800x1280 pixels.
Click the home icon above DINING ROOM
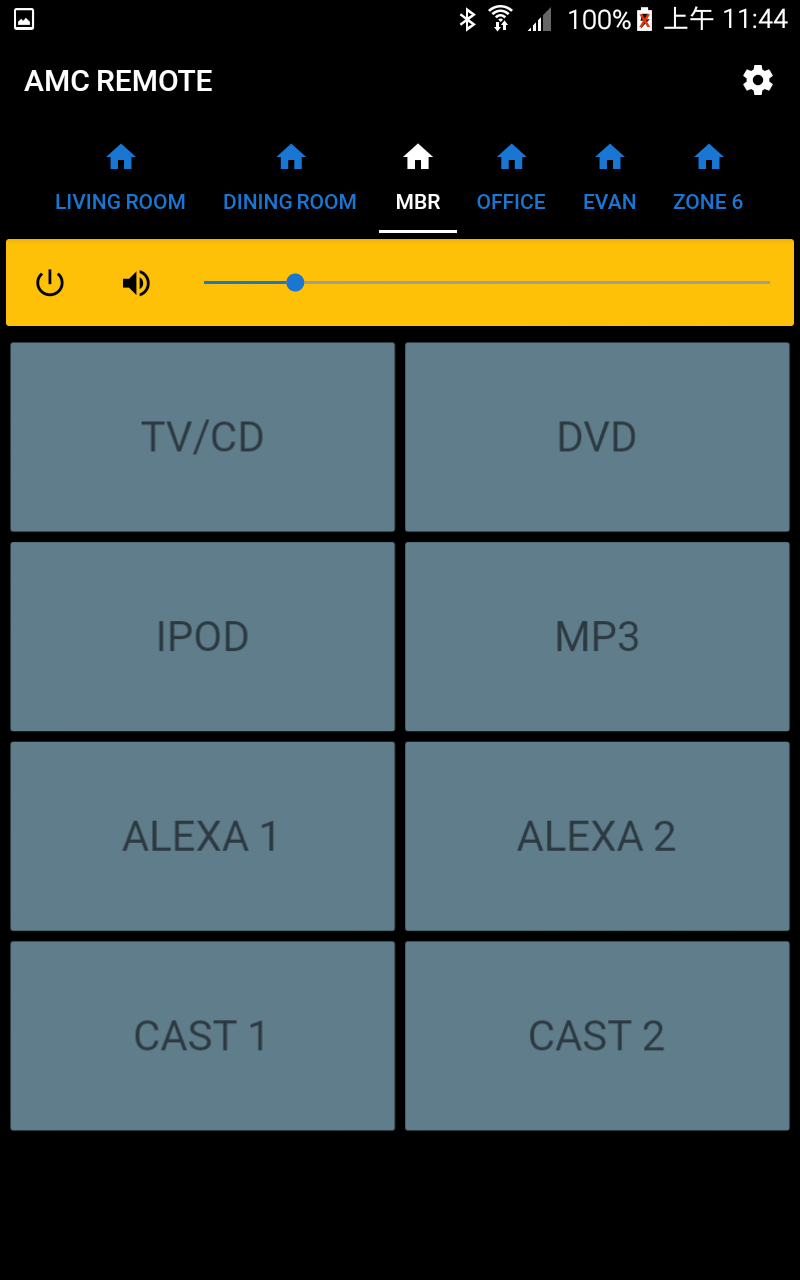tap(290, 156)
